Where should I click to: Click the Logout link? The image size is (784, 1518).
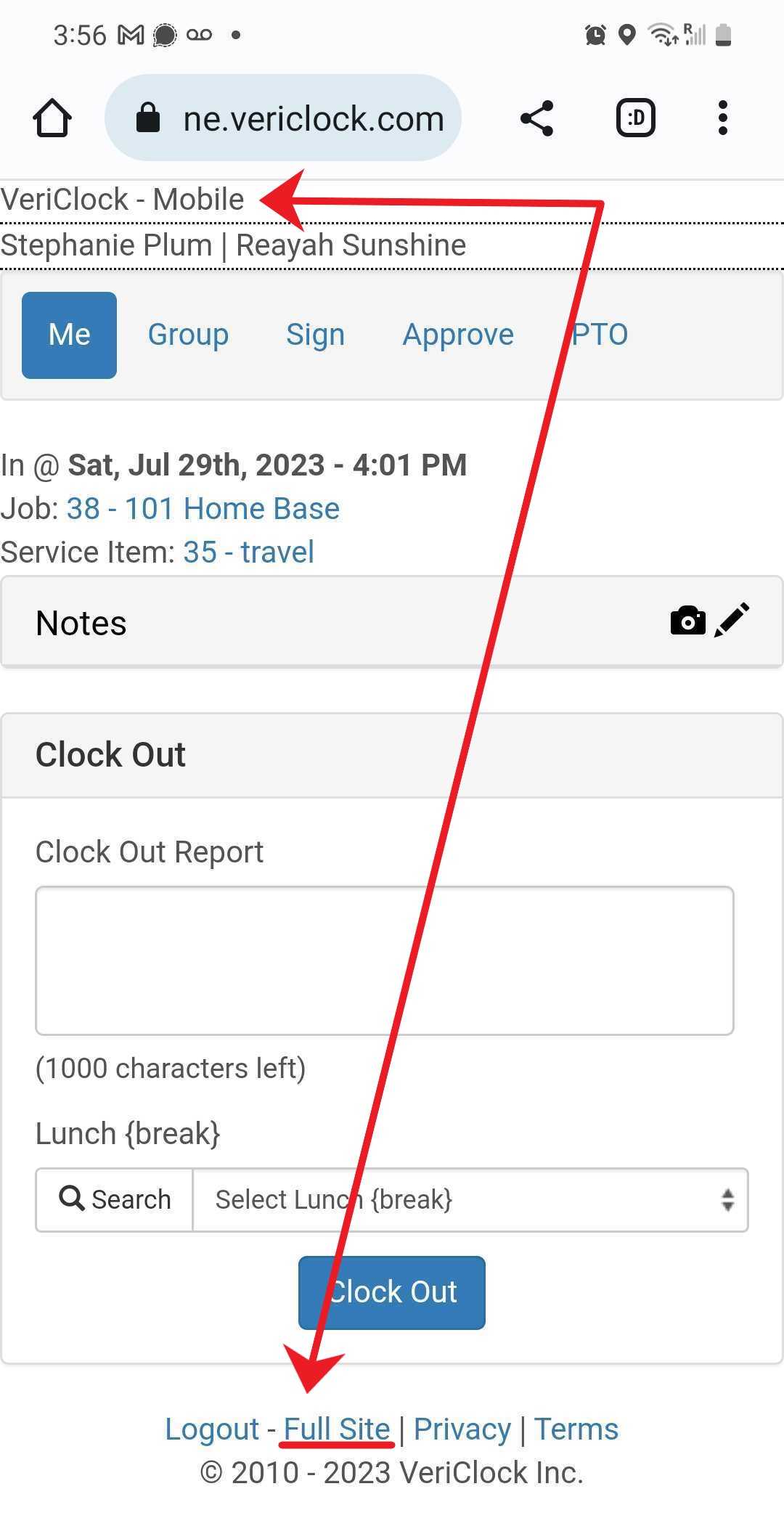(x=212, y=1429)
